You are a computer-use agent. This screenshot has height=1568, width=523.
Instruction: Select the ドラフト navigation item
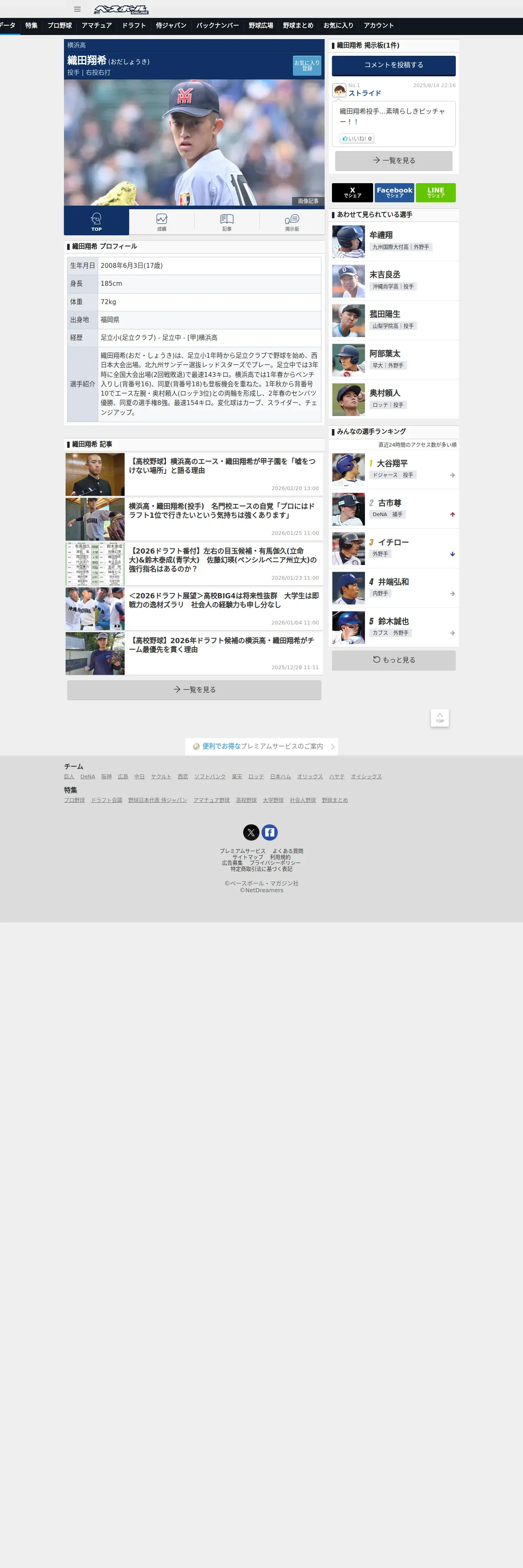[x=134, y=26]
